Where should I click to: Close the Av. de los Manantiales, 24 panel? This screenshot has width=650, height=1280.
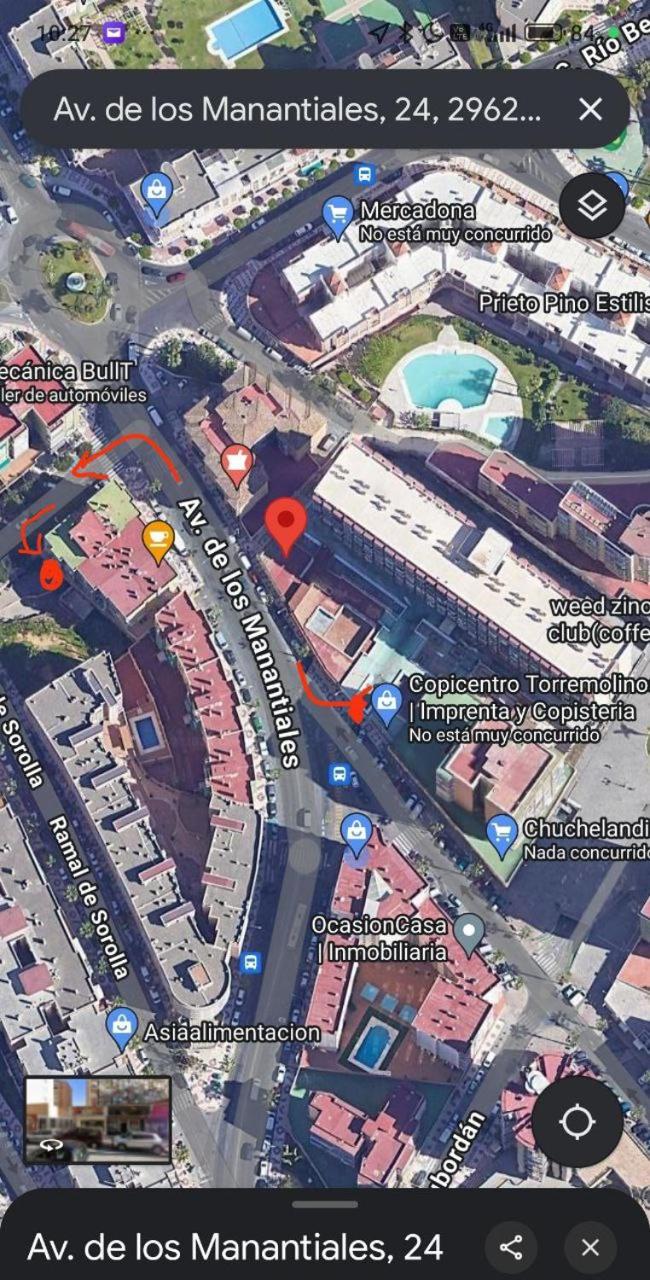tap(590, 1247)
